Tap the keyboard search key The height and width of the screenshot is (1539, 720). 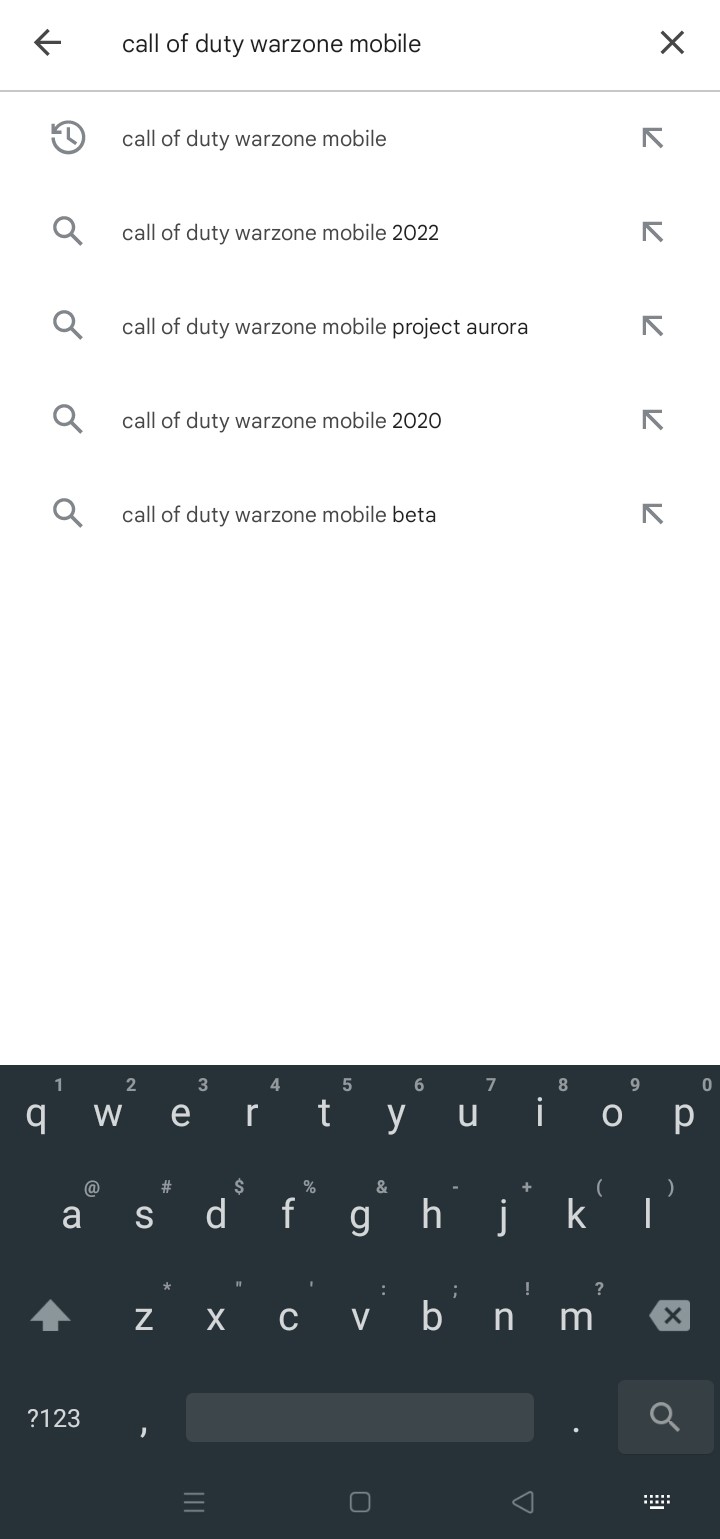(x=665, y=1416)
